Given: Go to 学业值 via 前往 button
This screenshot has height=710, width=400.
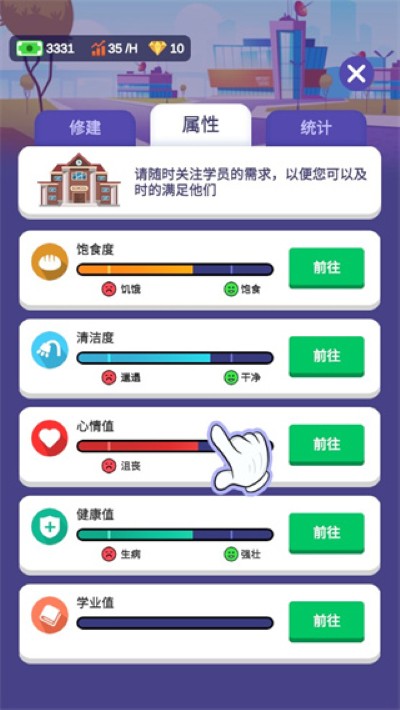Looking at the screenshot, I should click(327, 621).
